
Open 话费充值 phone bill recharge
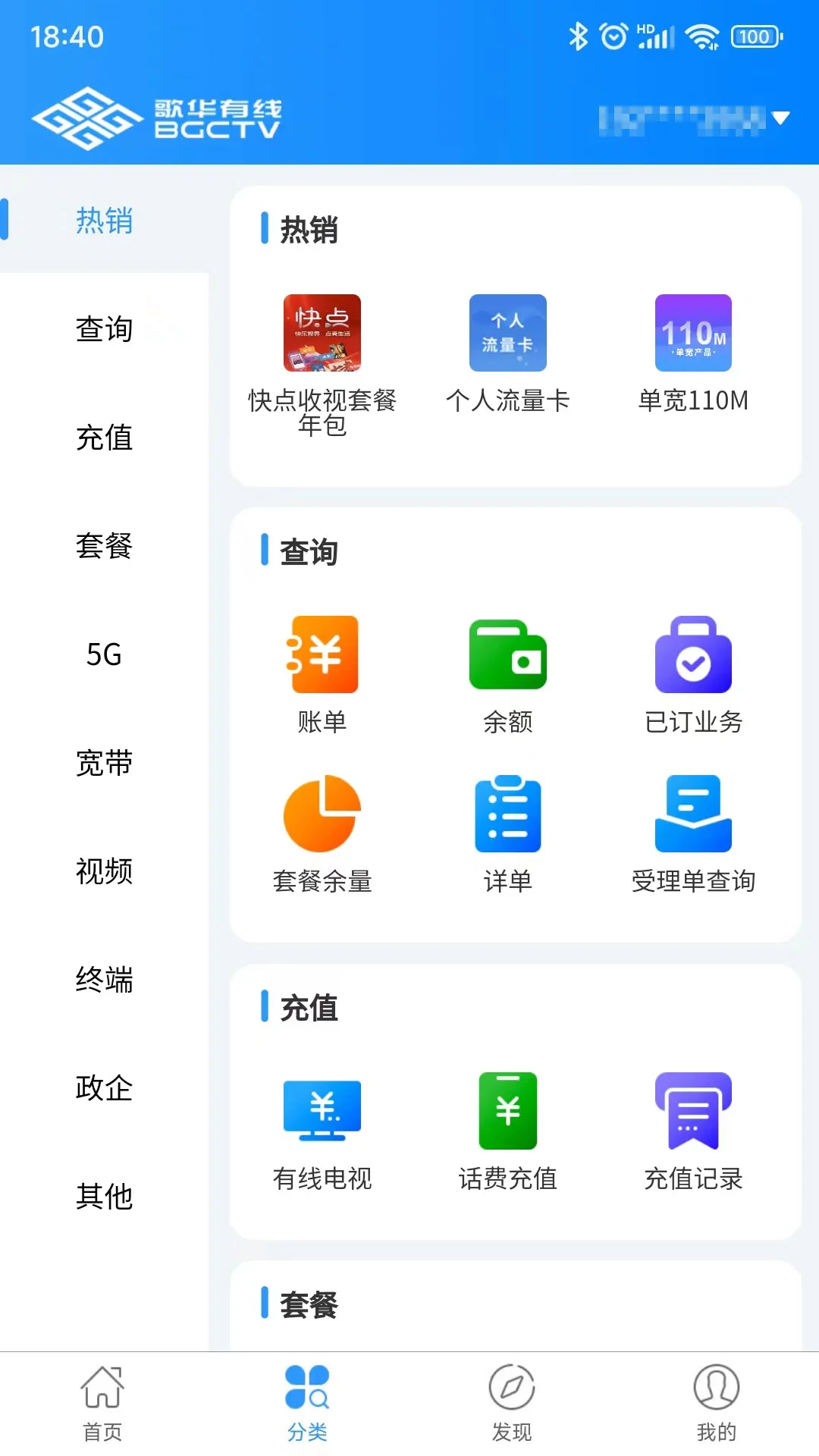(507, 1130)
